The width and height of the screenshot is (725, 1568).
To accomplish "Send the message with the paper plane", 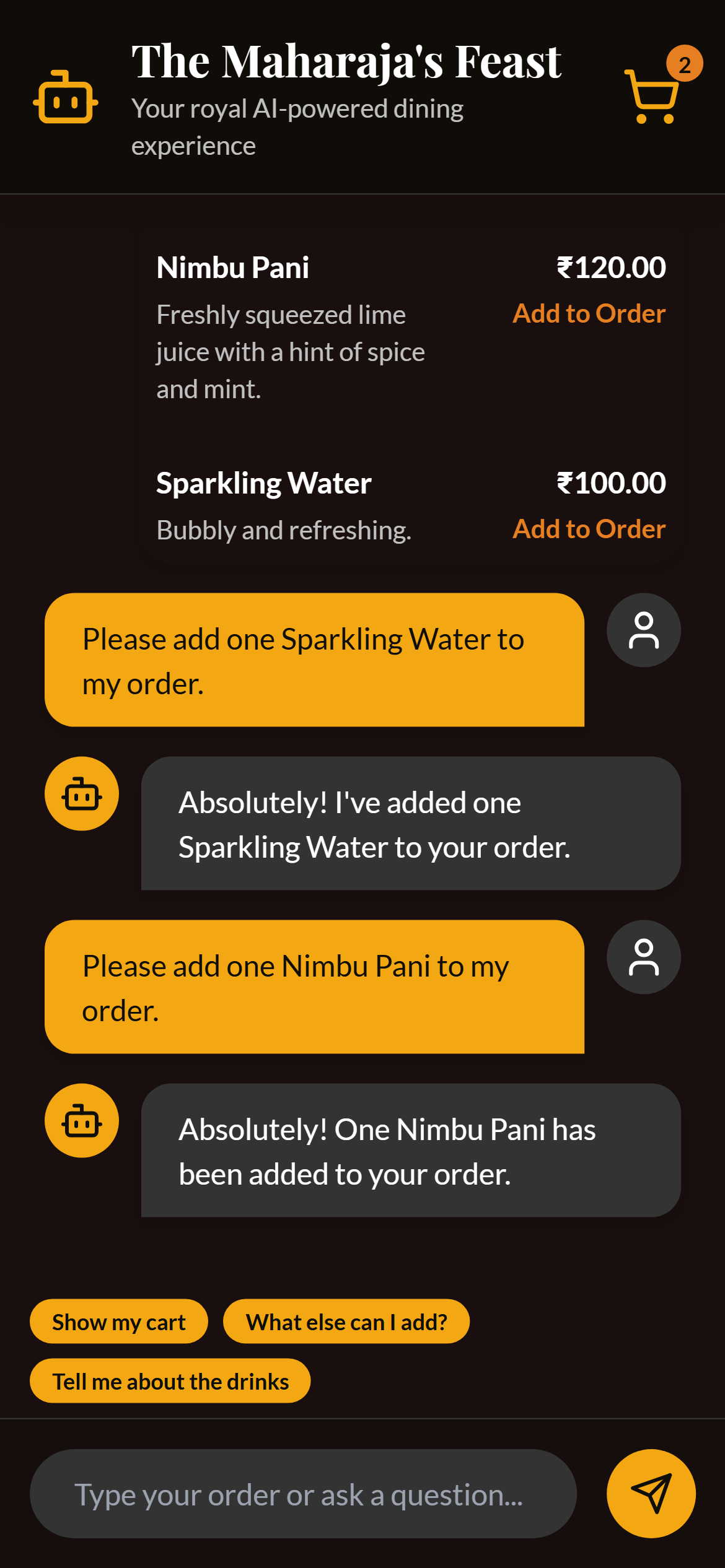I will pos(651,1494).
